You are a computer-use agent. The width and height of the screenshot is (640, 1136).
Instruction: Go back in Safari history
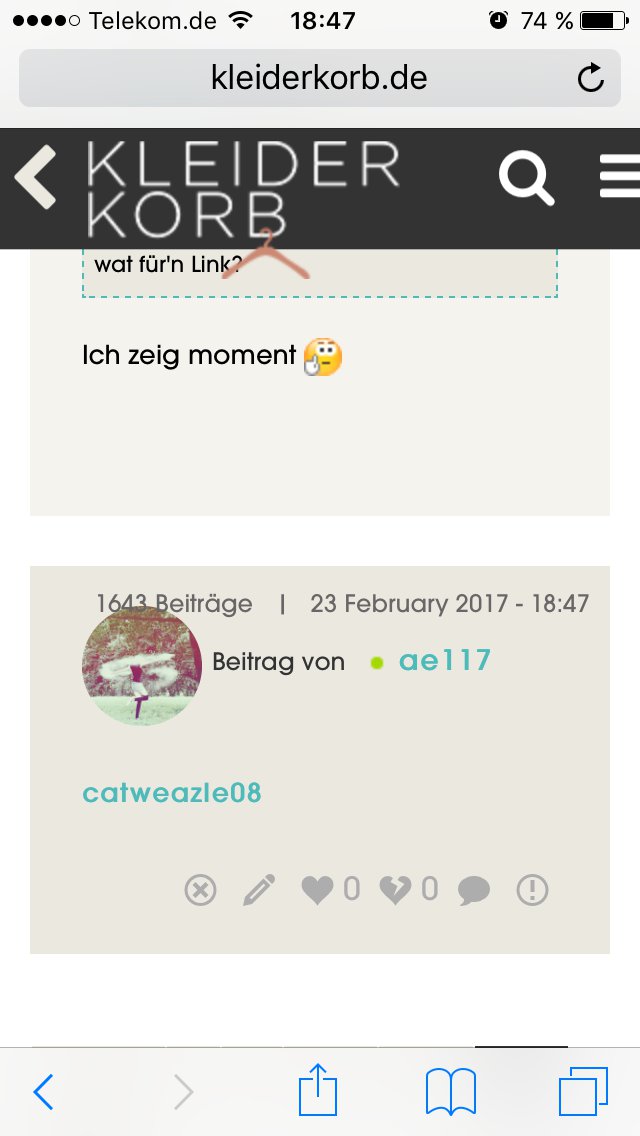44,1092
